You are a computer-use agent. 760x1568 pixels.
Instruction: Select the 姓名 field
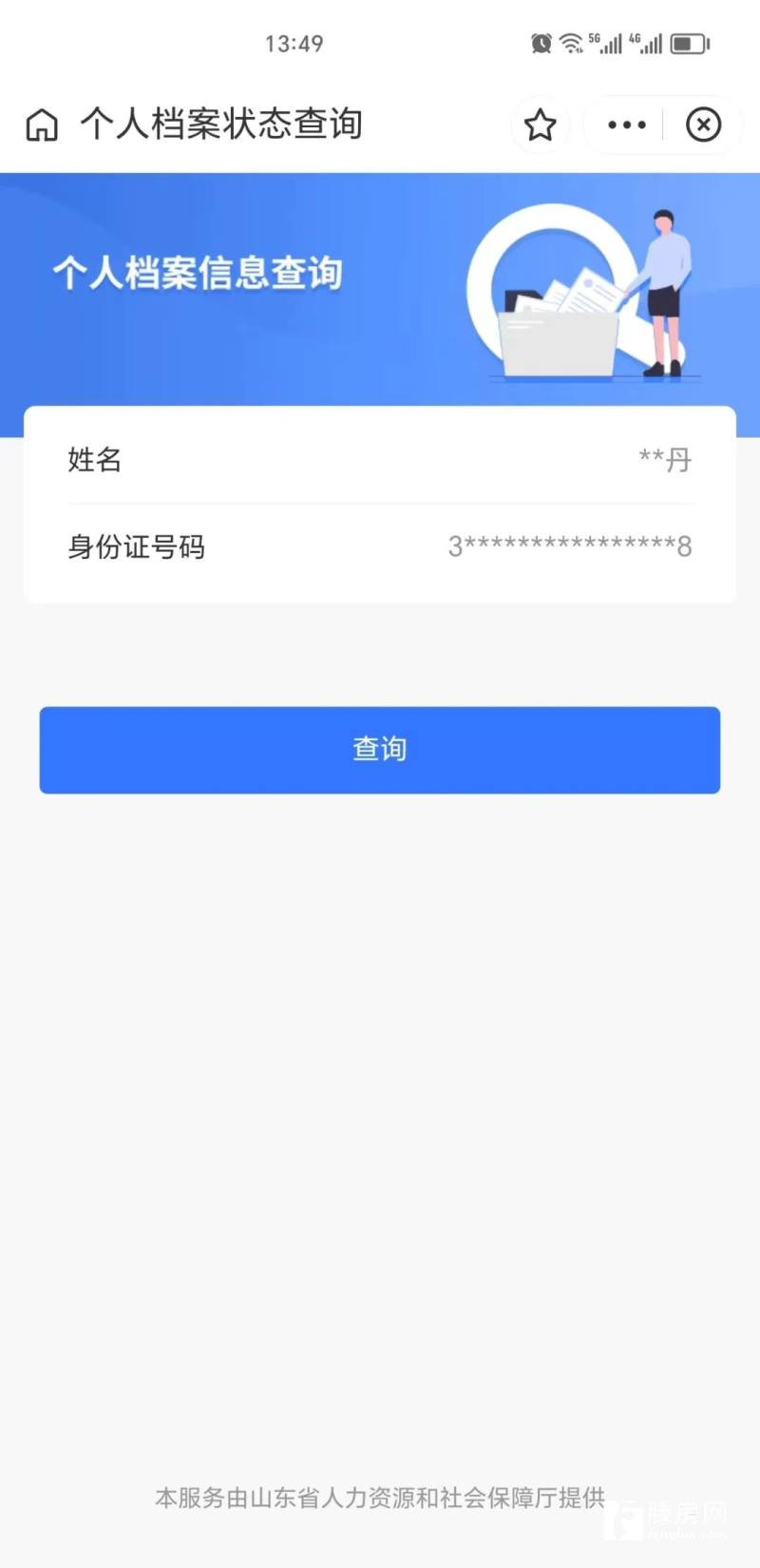(380, 460)
